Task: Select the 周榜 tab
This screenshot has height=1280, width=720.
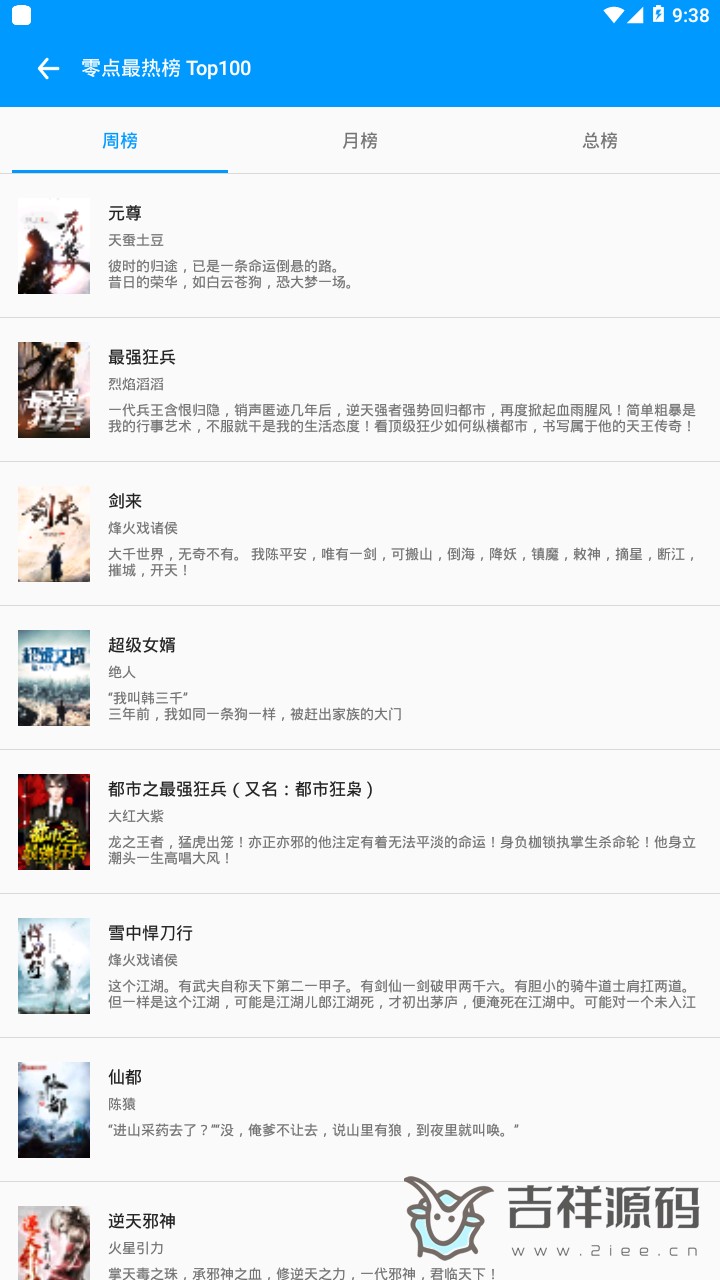Action: click(x=120, y=141)
